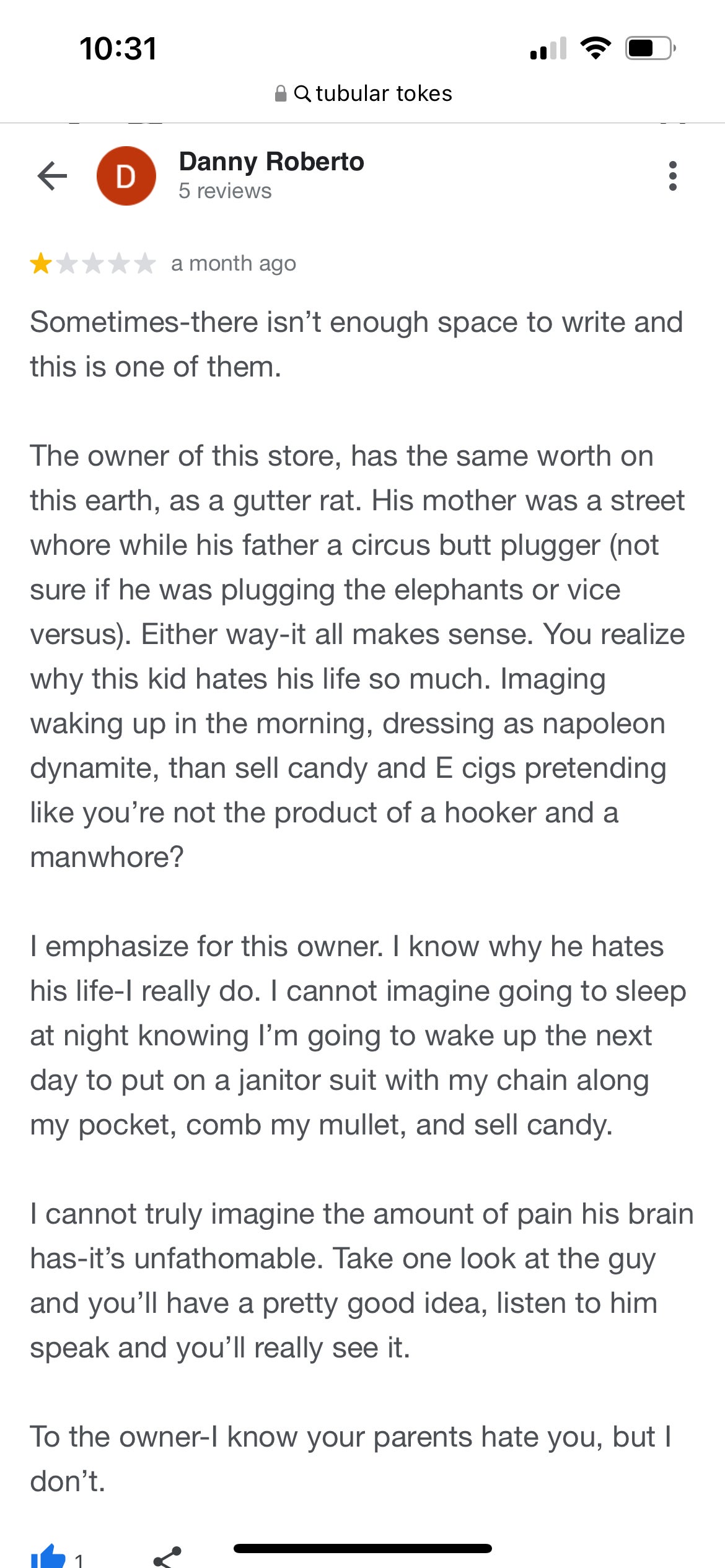Go back using the arrow icon
Screen dimensions: 725x1568
click(52, 176)
